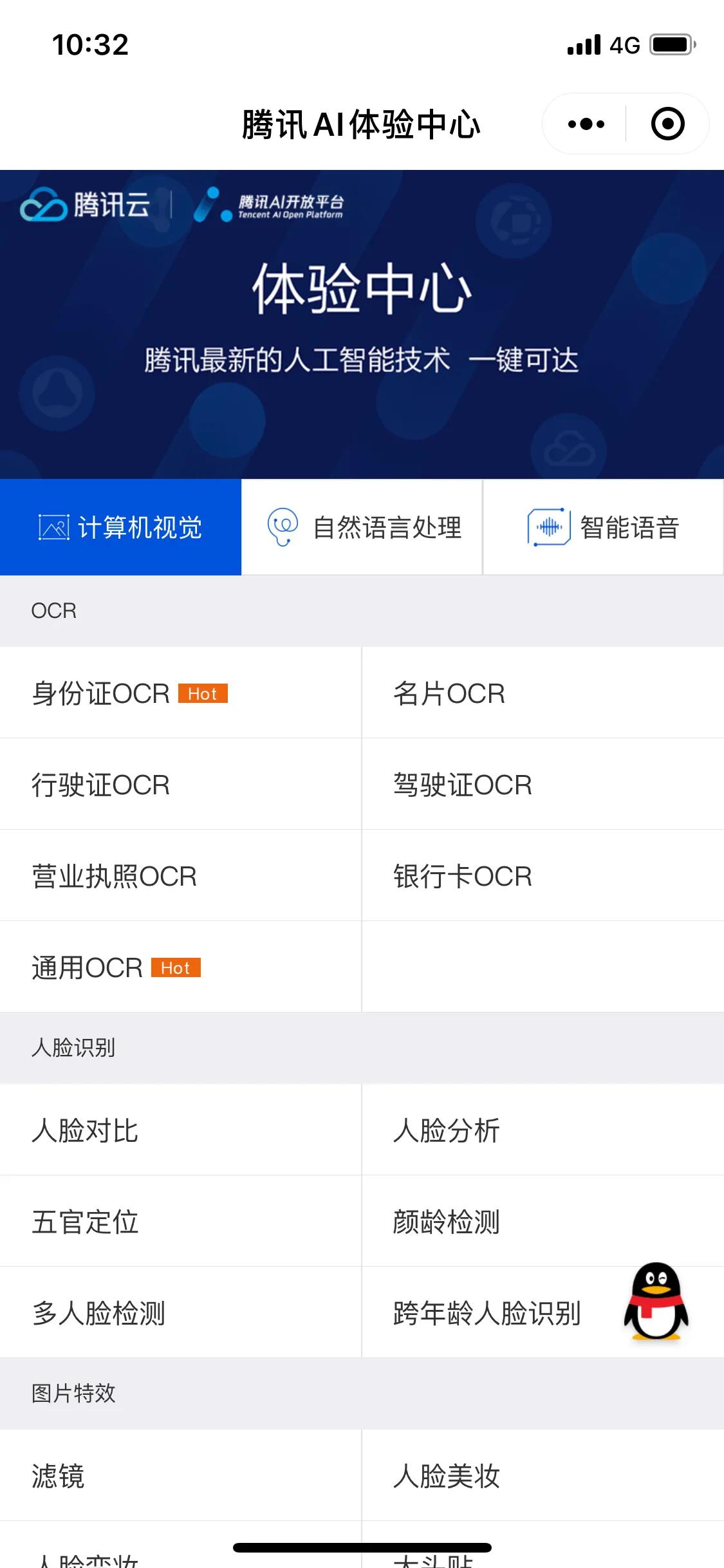The height and width of the screenshot is (1568, 724).
Task: Select 名片OCR from the OCR list
Action: tap(449, 694)
